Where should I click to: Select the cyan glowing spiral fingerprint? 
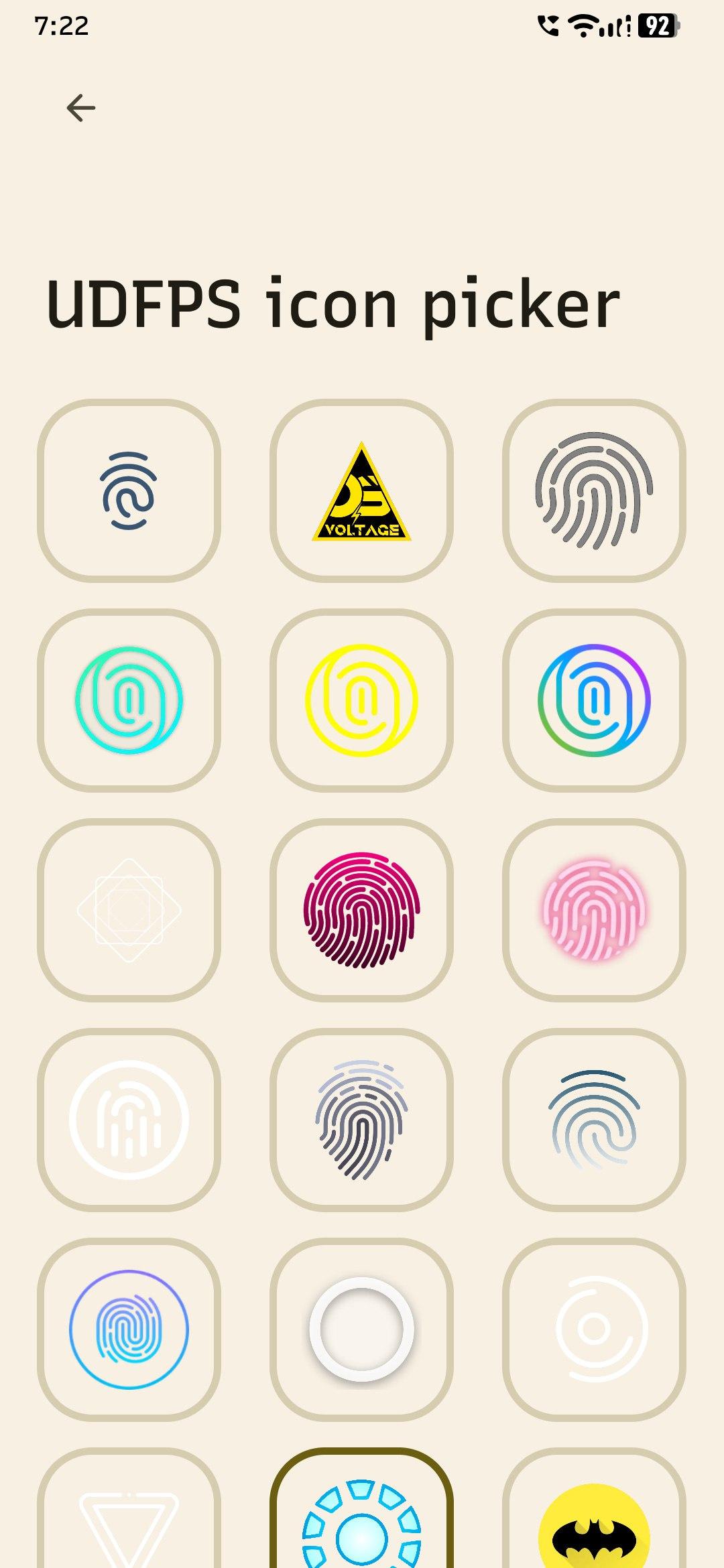click(129, 700)
